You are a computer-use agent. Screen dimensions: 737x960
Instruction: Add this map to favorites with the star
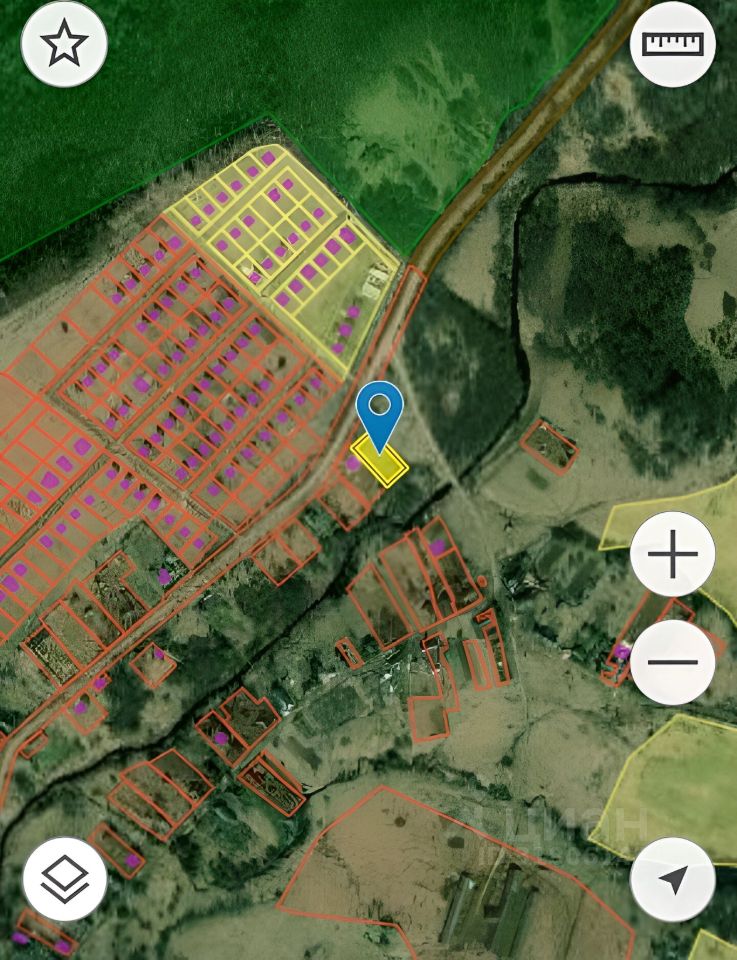pos(64,45)
